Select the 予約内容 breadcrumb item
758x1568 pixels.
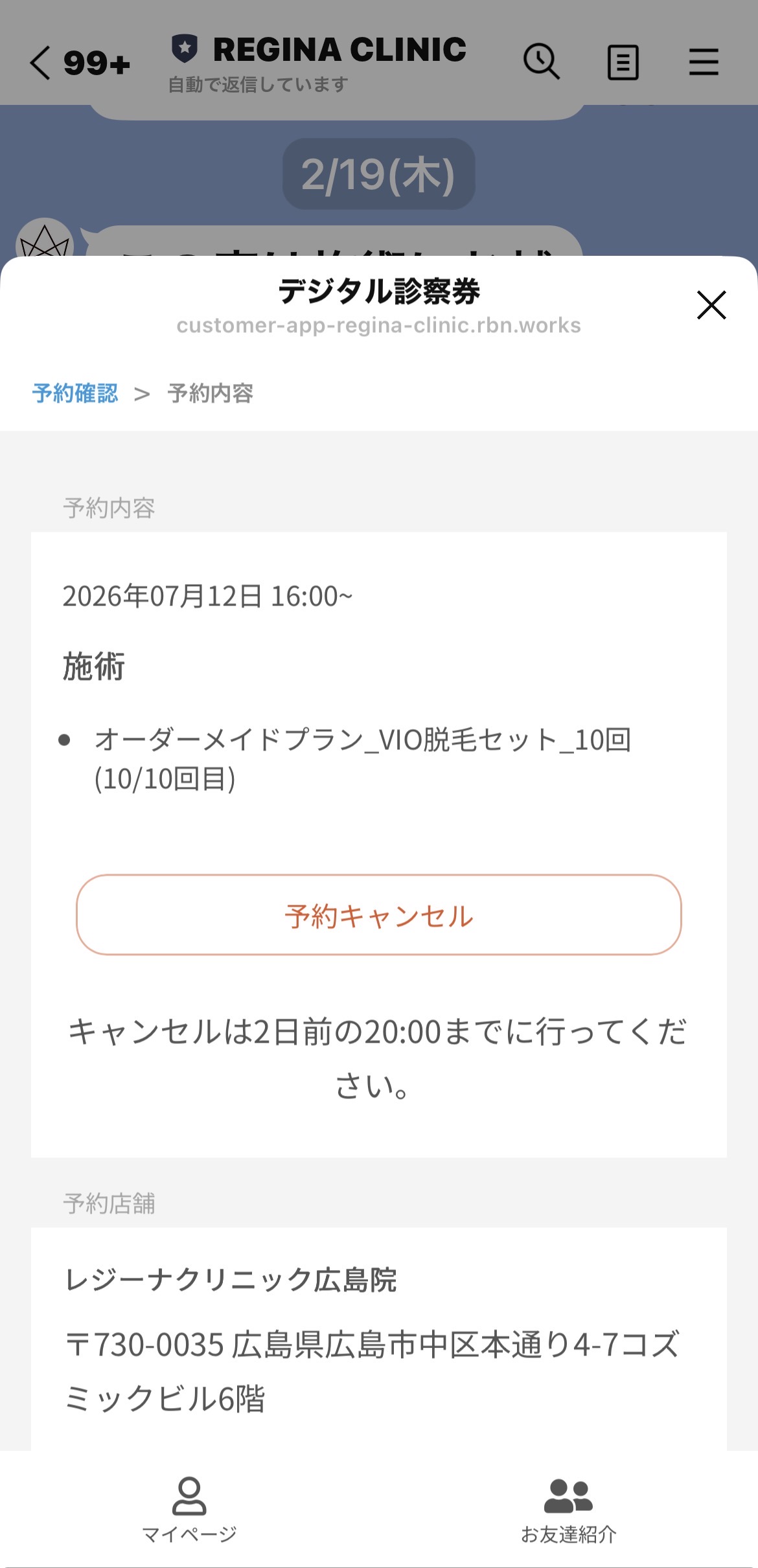pyautogui.click(x=211, y=393)
